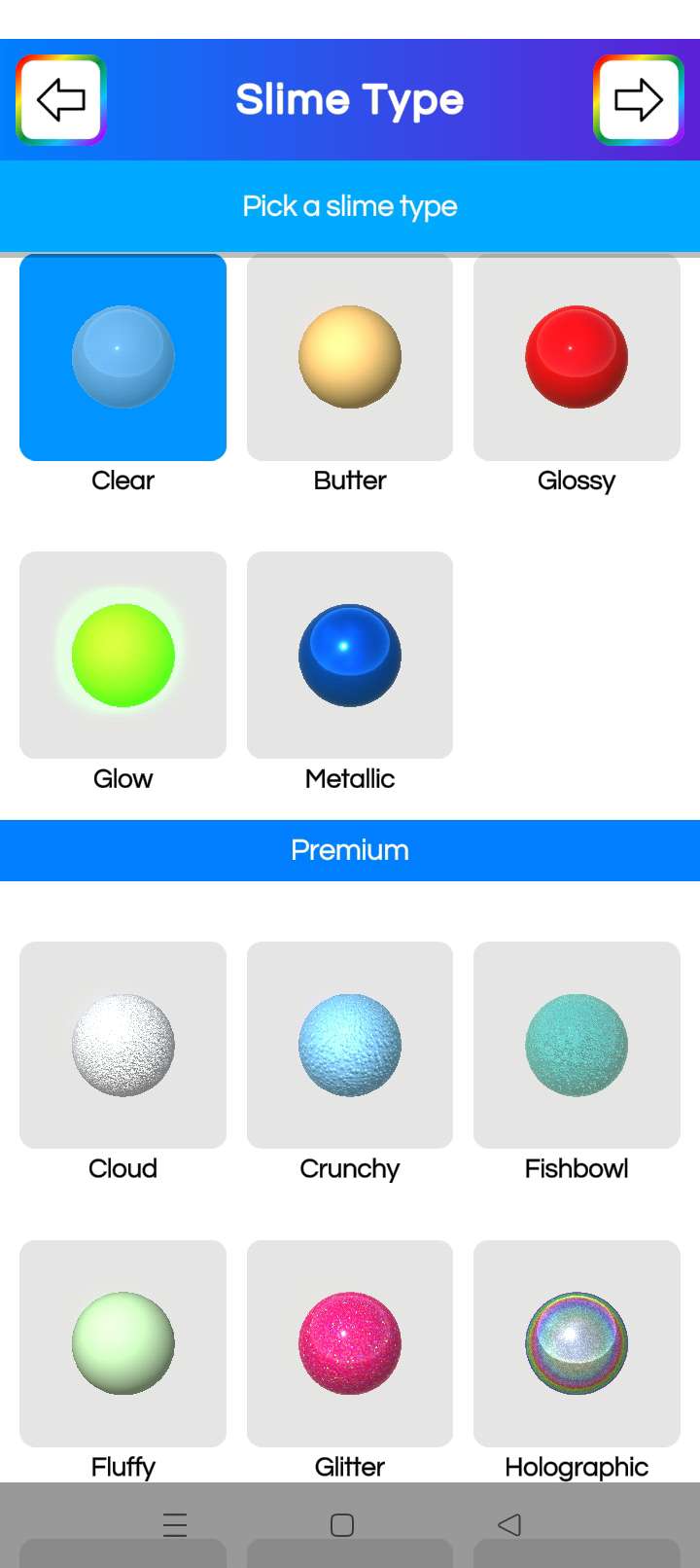
Task: Pick the Glossy red slime
Action: [x=577, y=357]
